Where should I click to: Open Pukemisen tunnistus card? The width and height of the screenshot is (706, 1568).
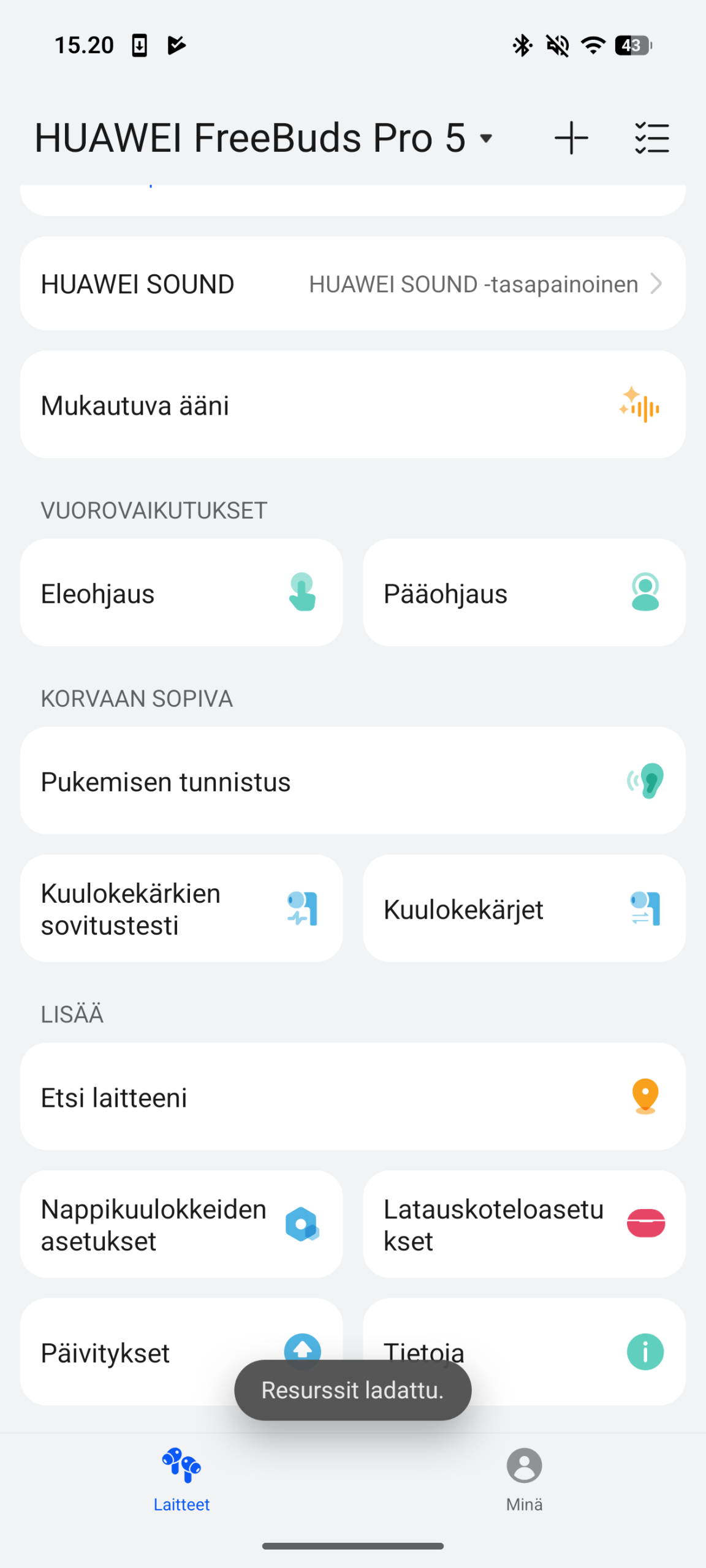(352, 781)
